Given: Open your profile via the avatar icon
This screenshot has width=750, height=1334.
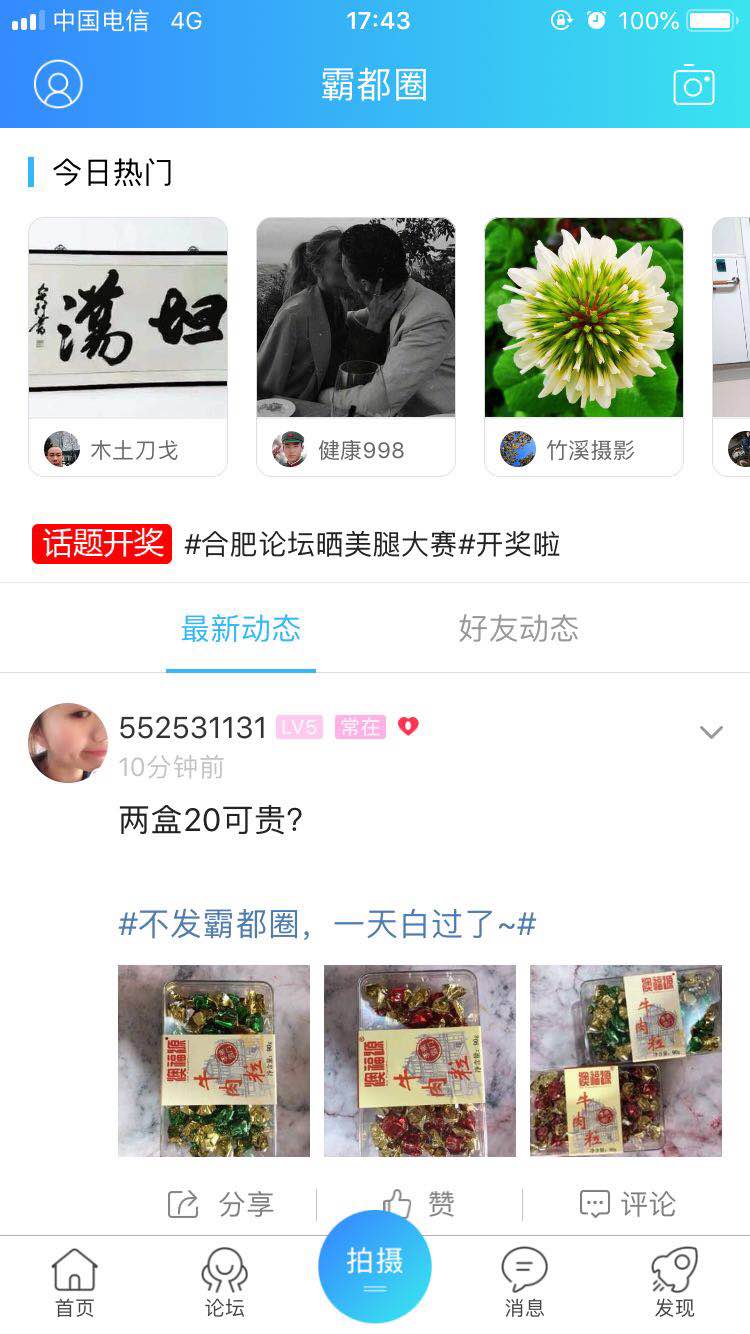Looking at the screenshot, I should (57, 85).
